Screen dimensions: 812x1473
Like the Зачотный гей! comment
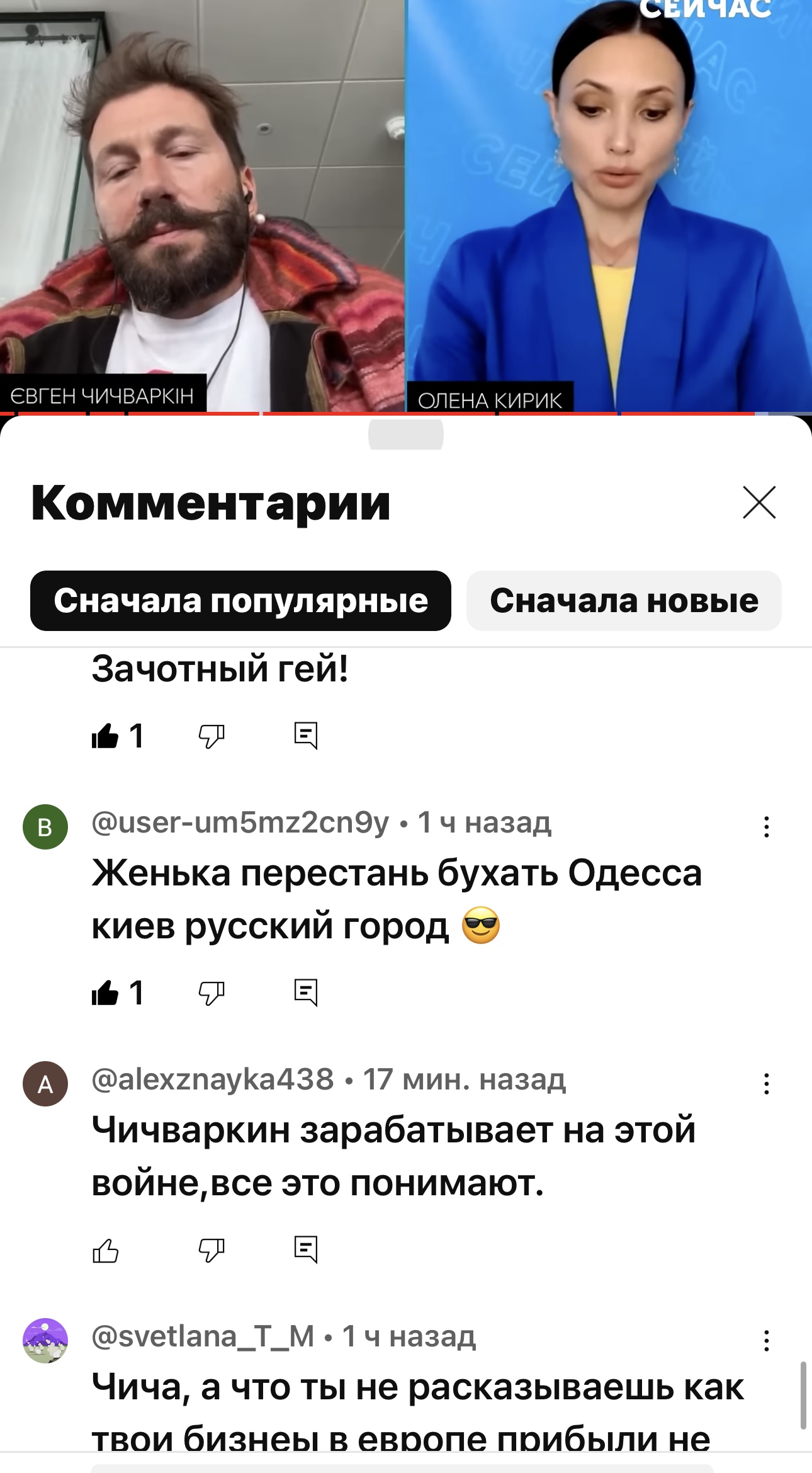tap(105, 735)
